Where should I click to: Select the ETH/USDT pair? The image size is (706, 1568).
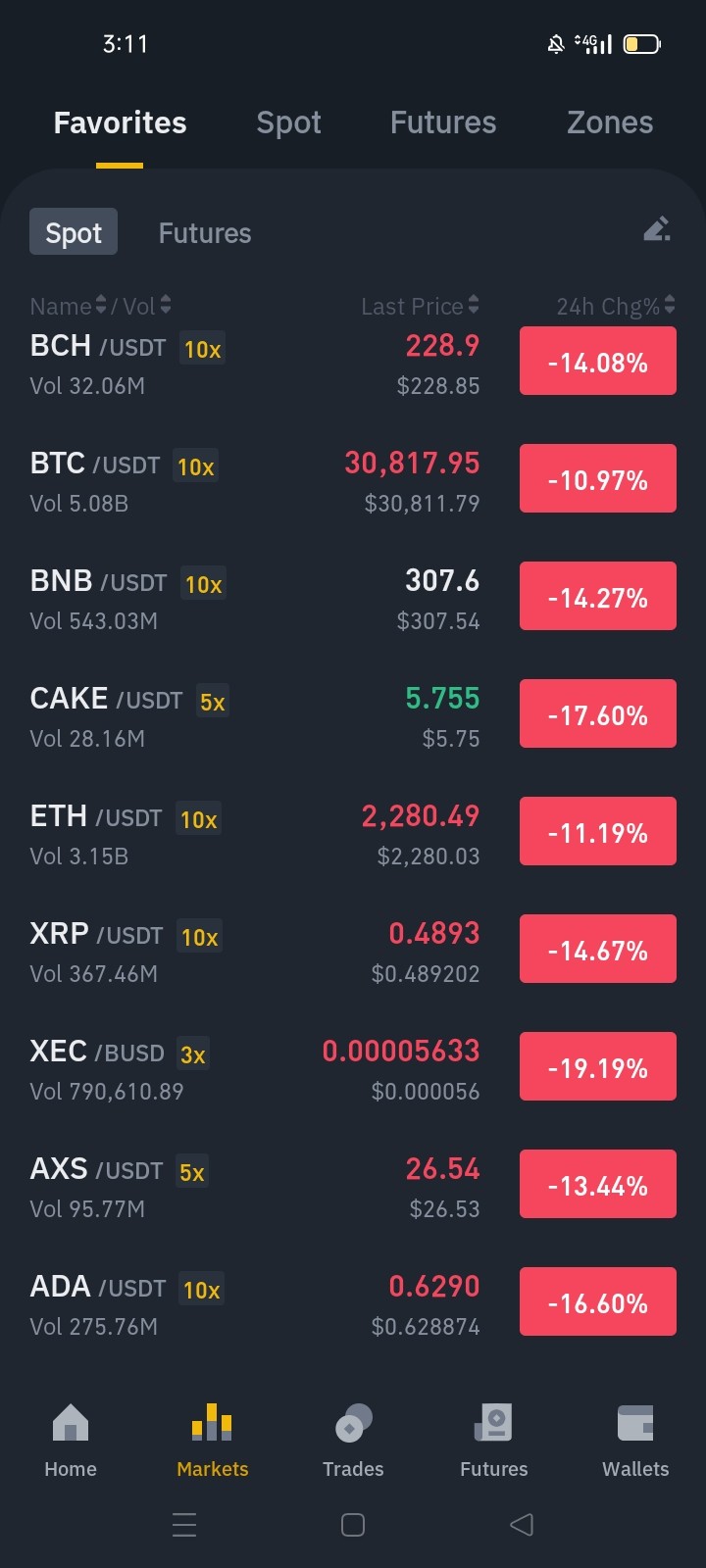coord(353,833)
